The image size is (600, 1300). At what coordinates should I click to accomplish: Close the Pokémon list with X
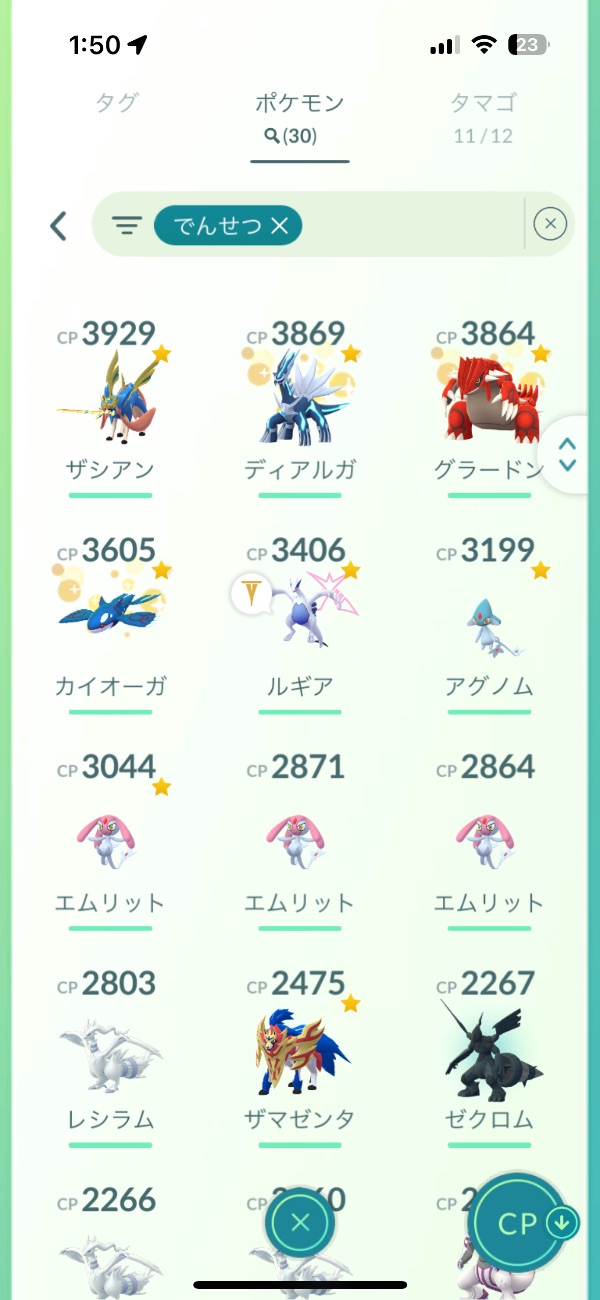point(300,1222)
